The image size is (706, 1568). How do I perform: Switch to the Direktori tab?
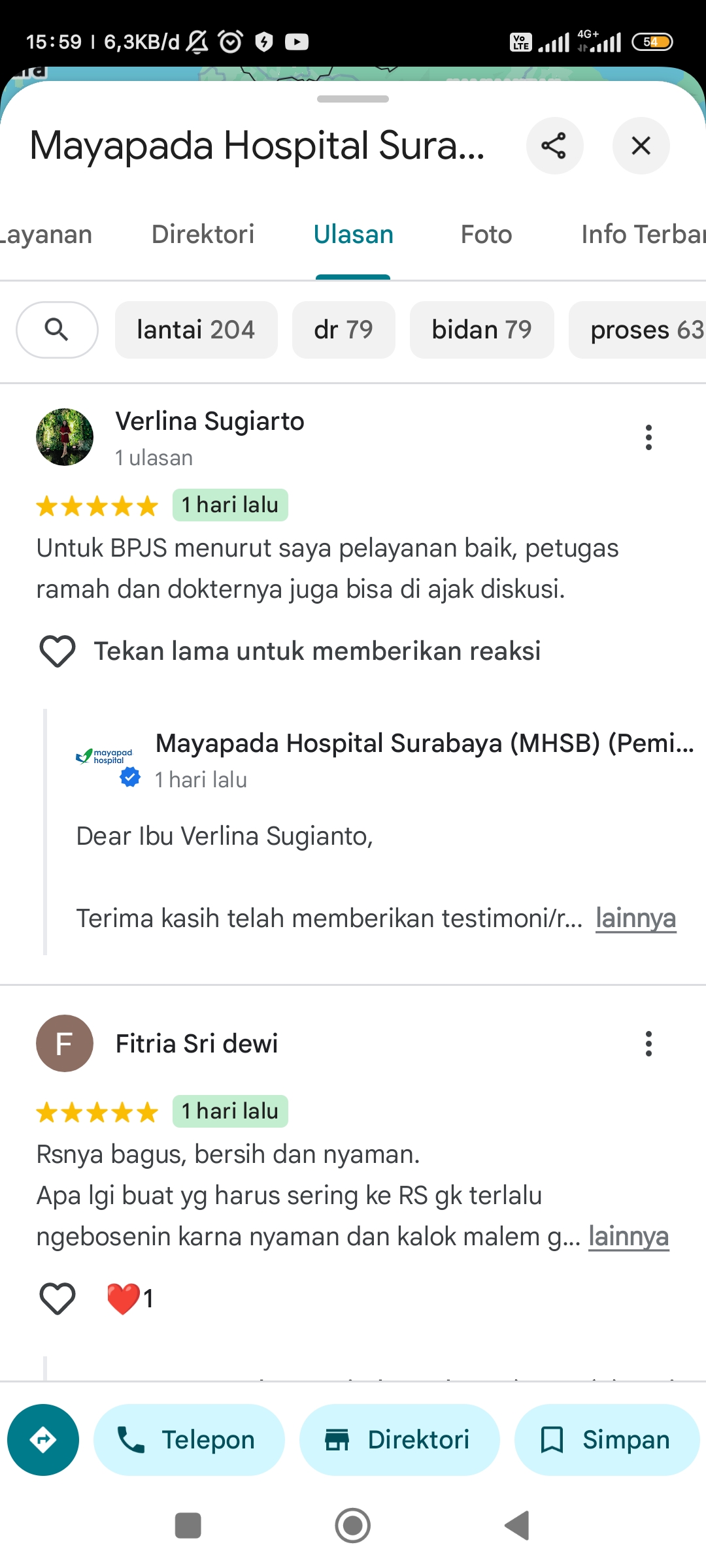pyautogui.click(x=203, y=235)
